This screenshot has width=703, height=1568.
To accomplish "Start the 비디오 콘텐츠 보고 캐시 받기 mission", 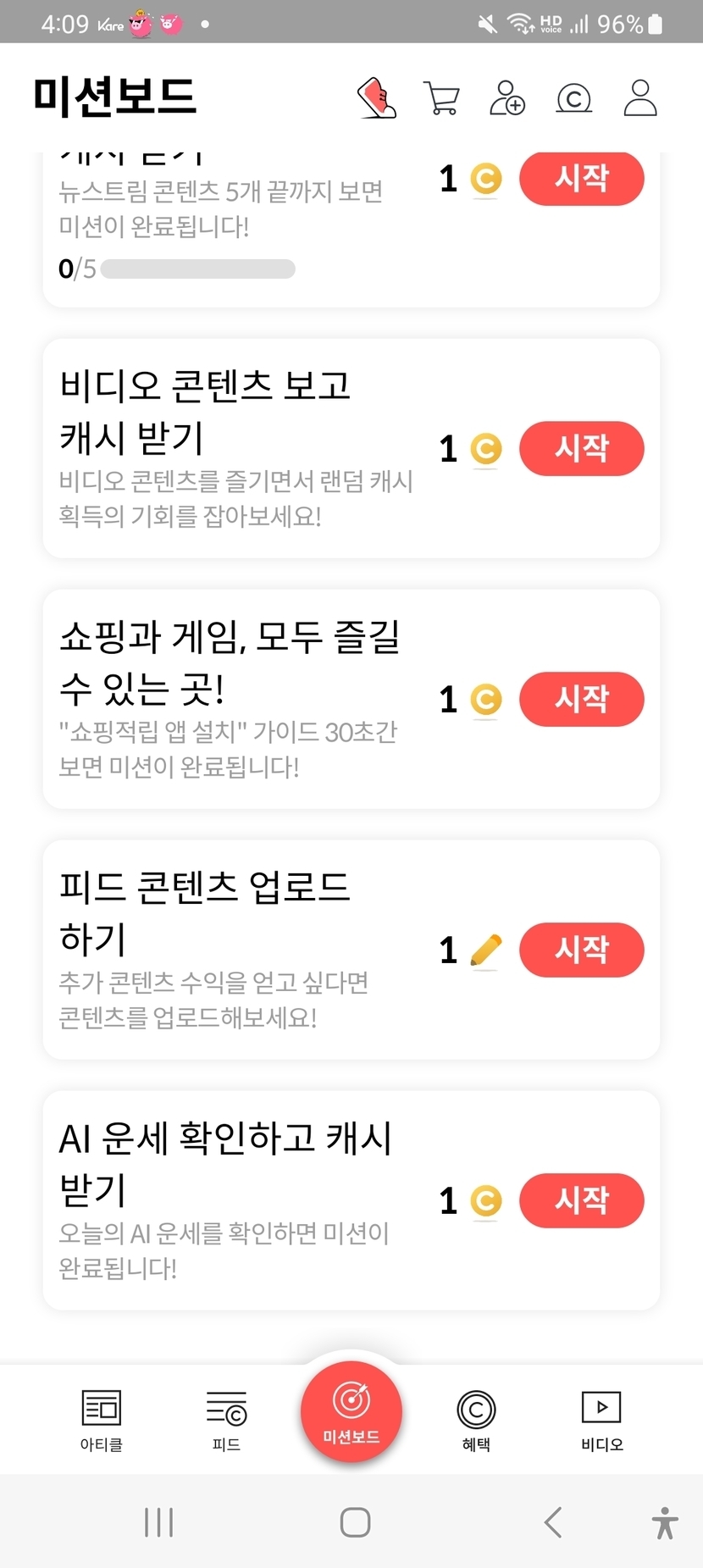I will coord(581,448).
